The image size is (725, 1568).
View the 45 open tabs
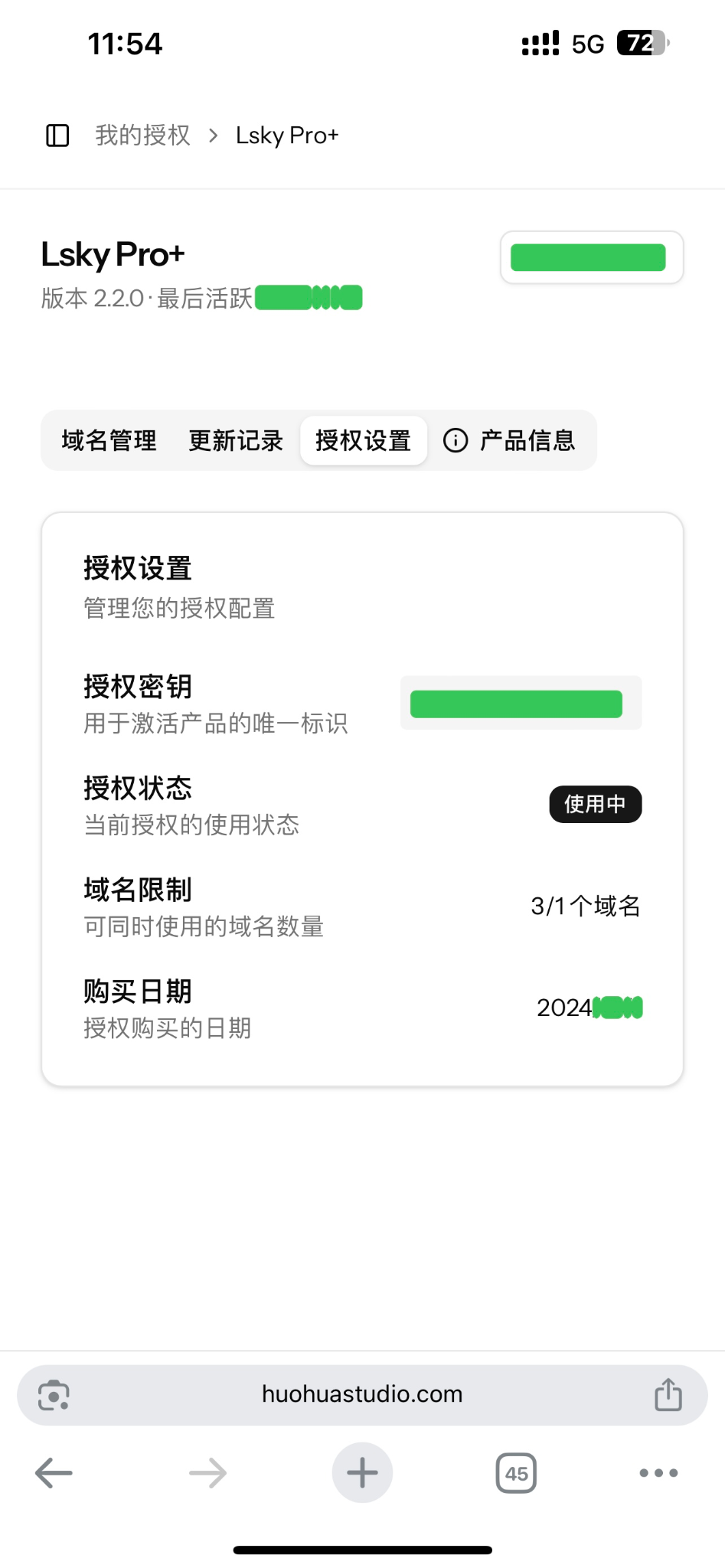(x=516, y=1472)
